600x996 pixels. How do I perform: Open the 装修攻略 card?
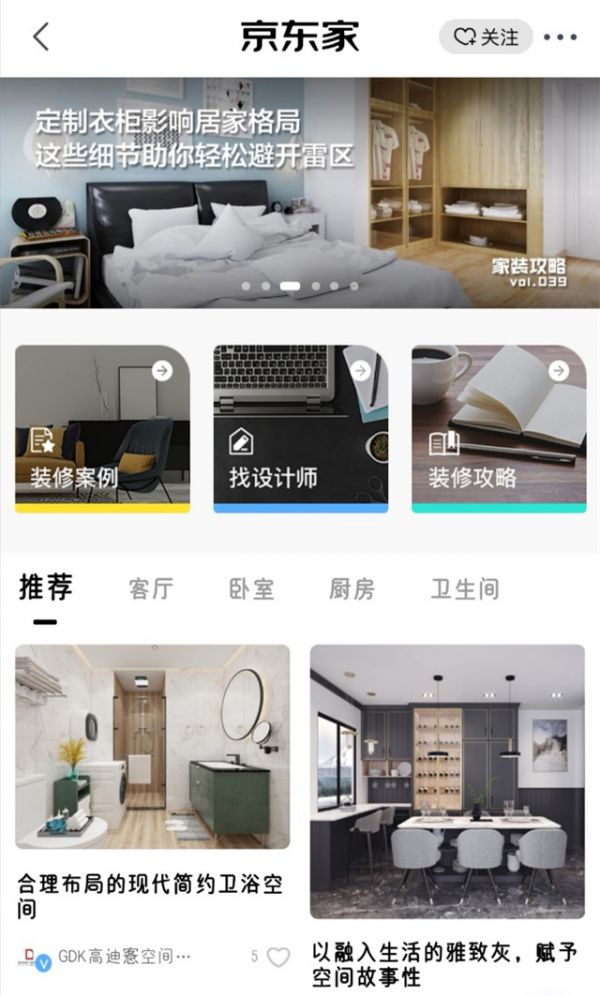[498, 428]
